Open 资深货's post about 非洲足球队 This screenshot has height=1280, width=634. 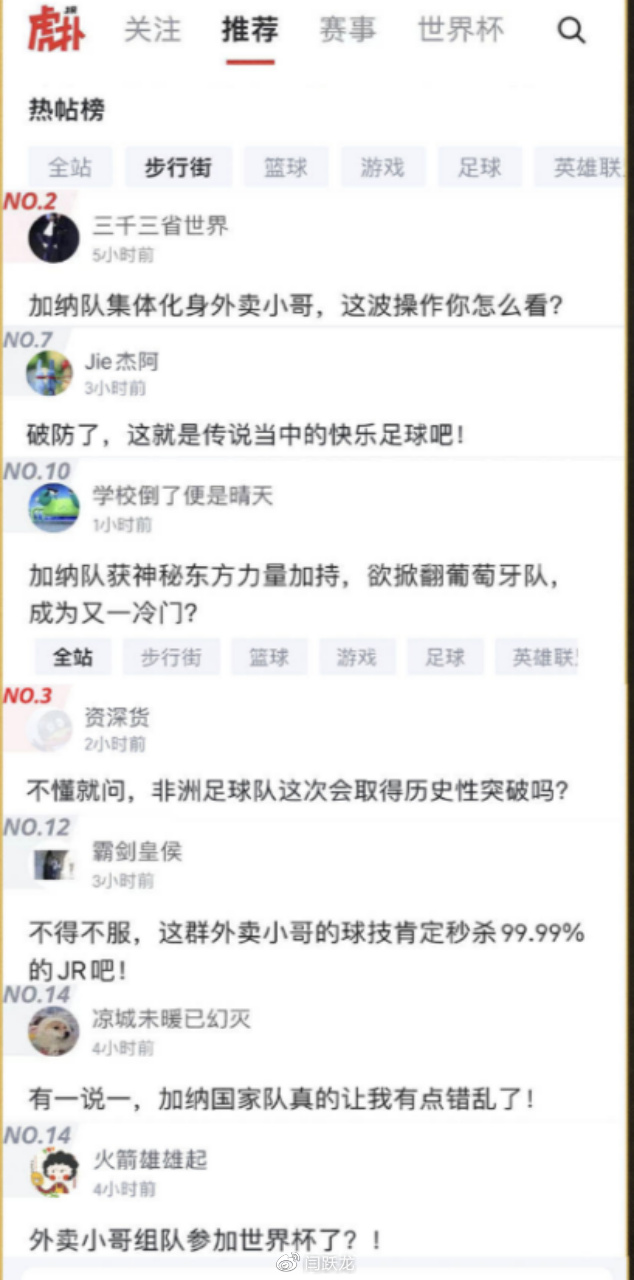pyautogui.click(x=297, y=792)
